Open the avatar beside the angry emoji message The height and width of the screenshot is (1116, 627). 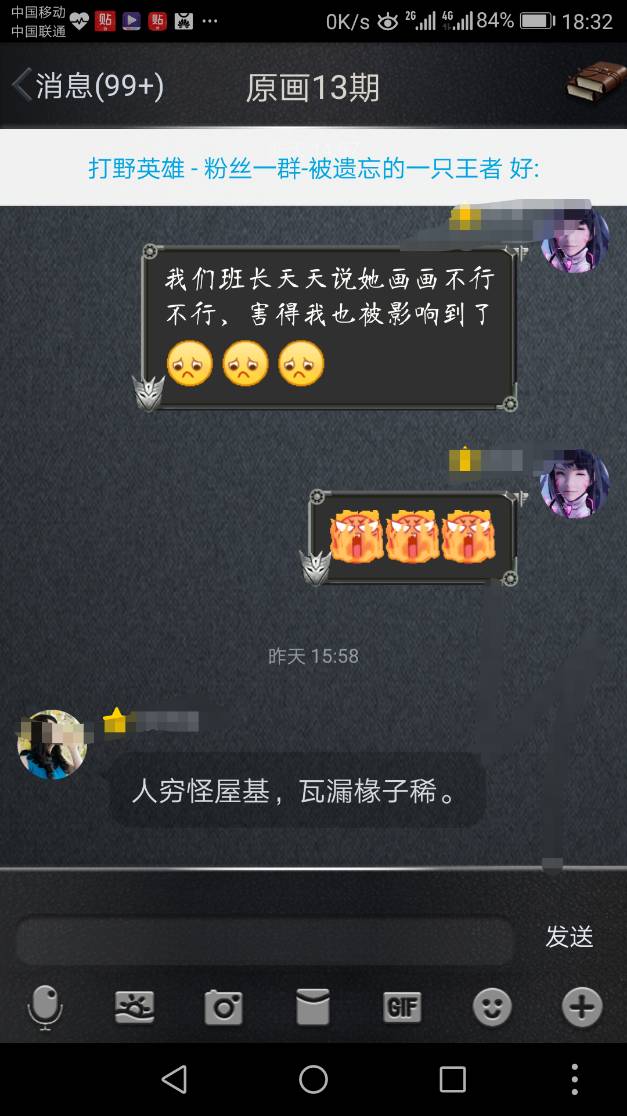pyautogui.click(x=574, y=484)
